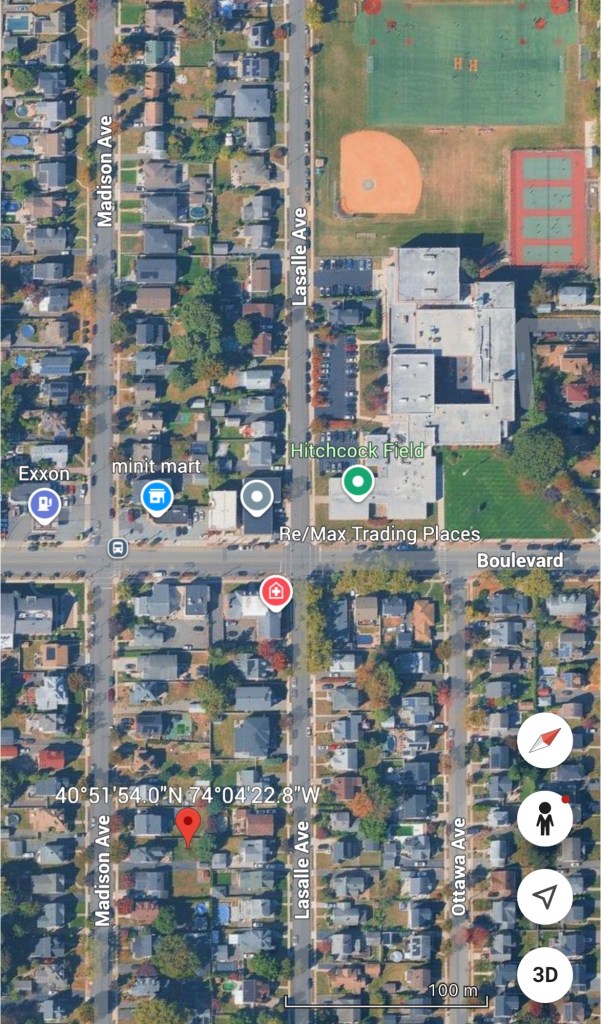Open the Exxon gas station marker
The width and height of the screenshot is (601, 1024).
(x=43, y=505)
